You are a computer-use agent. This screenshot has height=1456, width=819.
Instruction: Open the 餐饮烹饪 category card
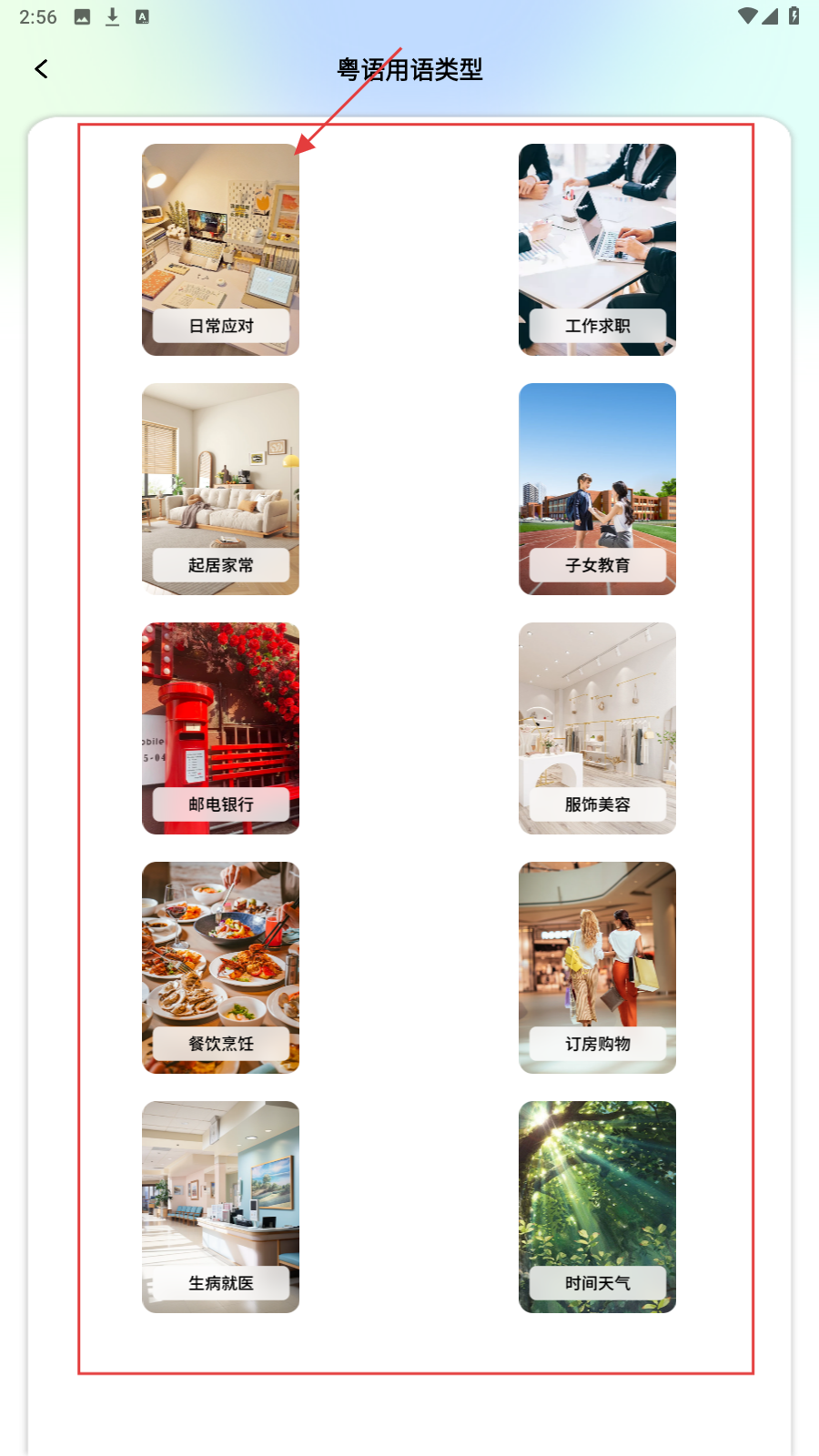[x=220, y=967]
